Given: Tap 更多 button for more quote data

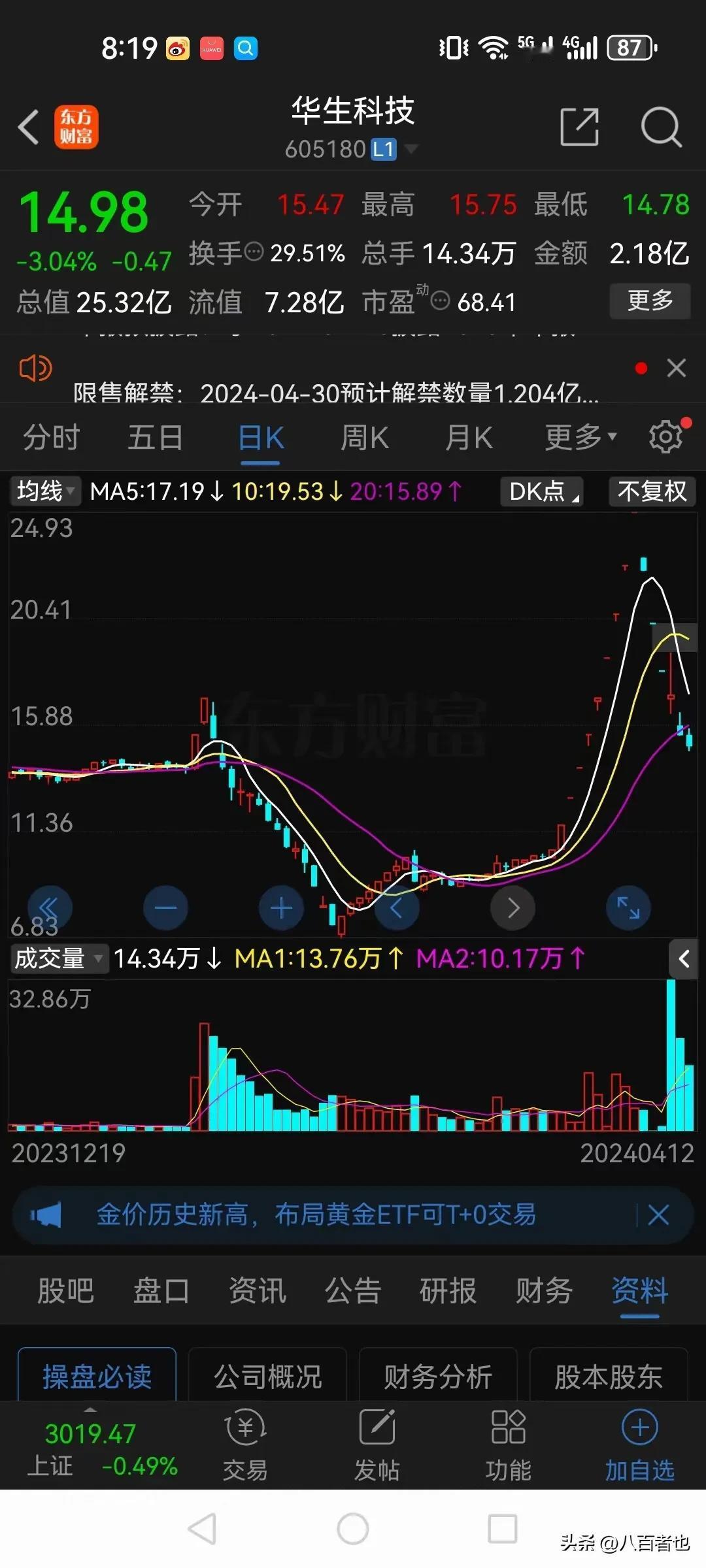Looking at the screenshot, I should pyautogui.click(x=650, y=301).
